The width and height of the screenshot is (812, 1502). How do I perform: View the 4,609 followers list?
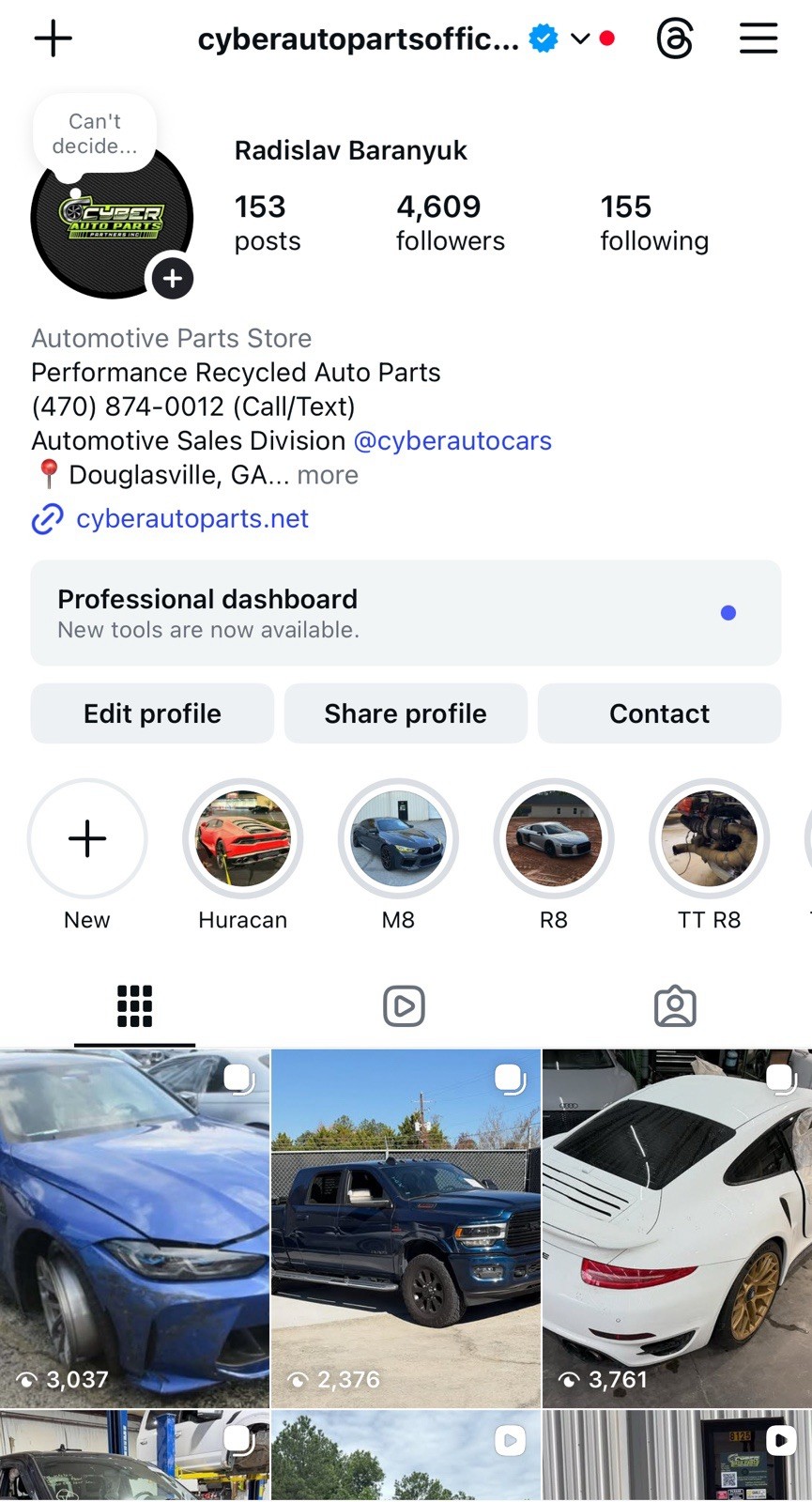(x=450, y=222)
